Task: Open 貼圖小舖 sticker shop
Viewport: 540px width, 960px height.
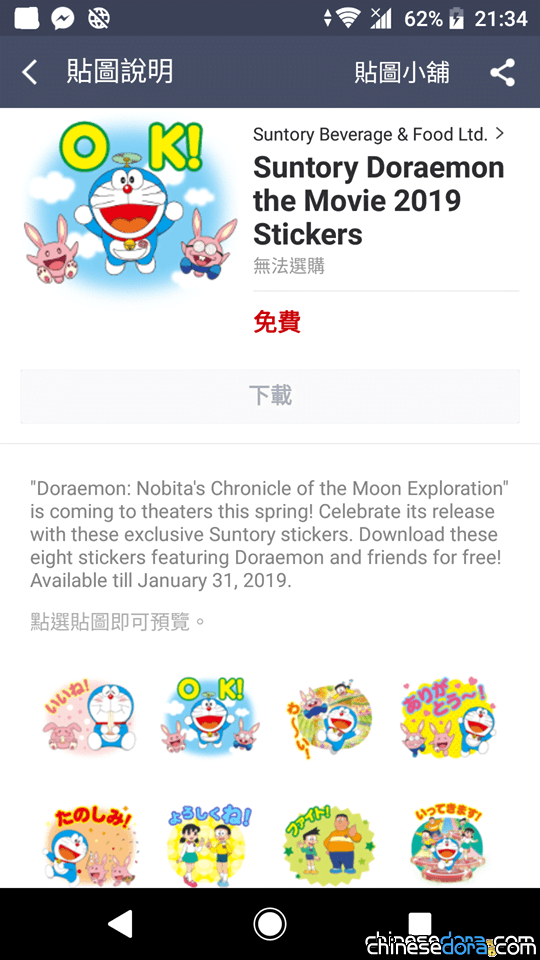Action: (x=402, y=73)
